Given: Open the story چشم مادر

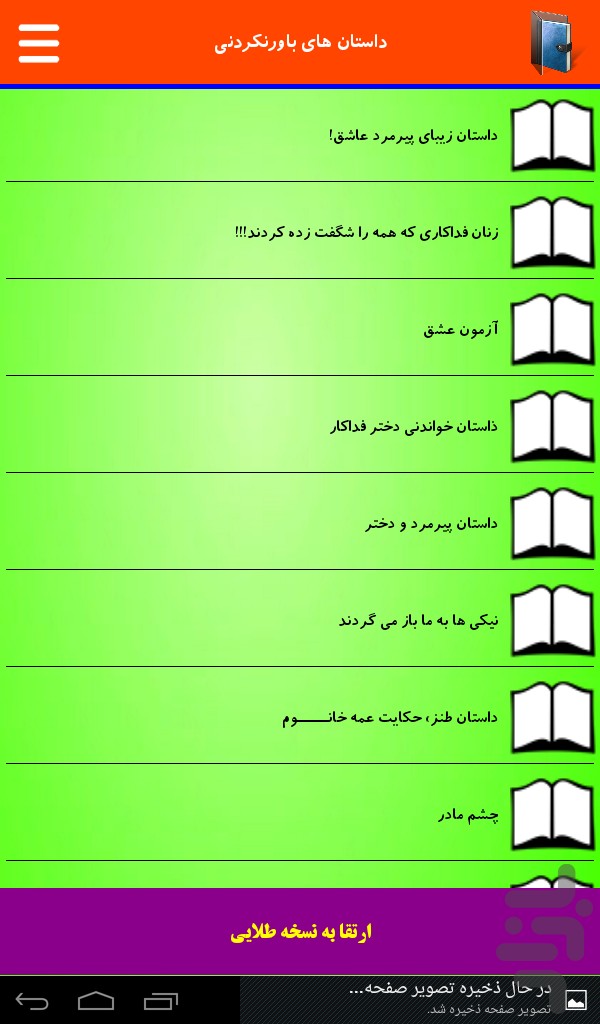Looking at the screenshot, I should point(300,813).
